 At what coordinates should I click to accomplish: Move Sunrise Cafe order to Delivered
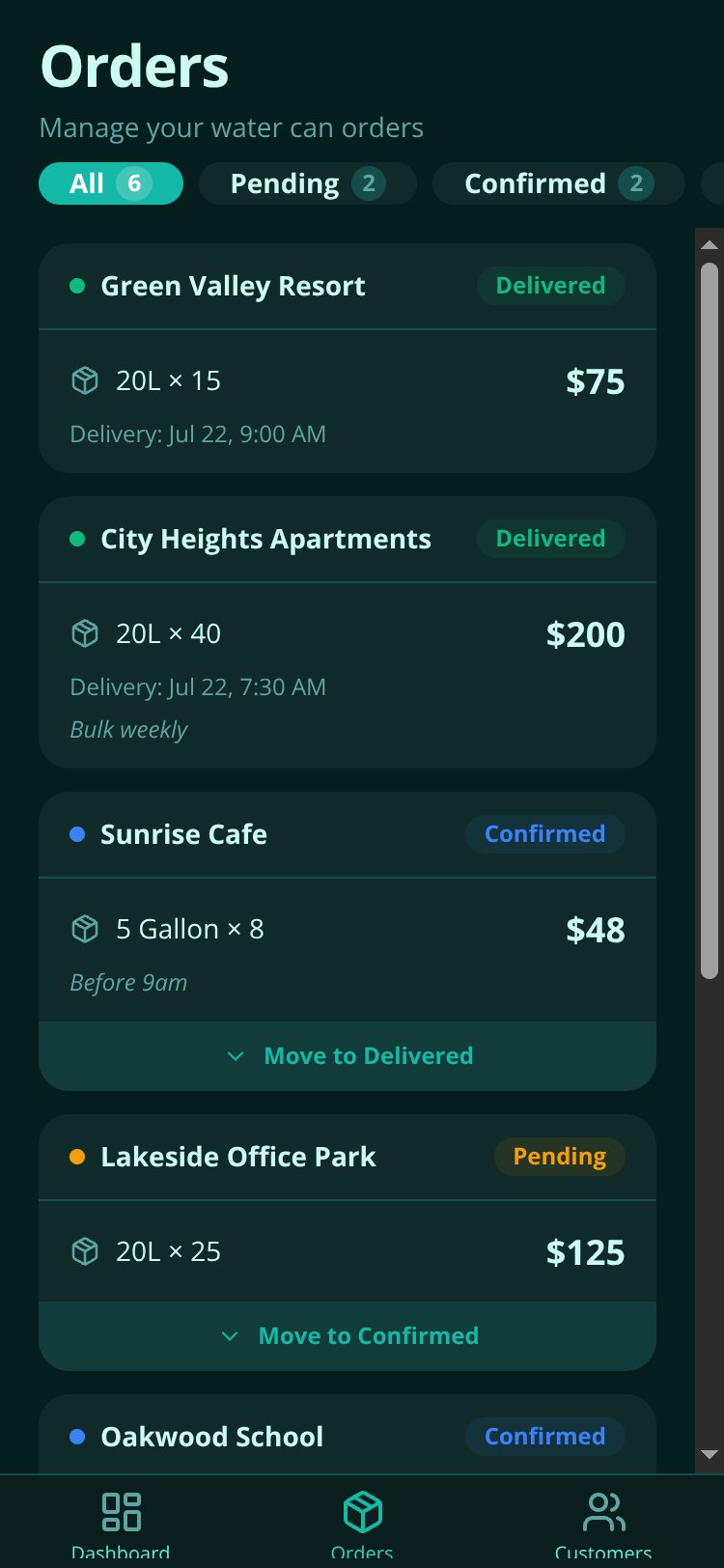coord(348,1056)
